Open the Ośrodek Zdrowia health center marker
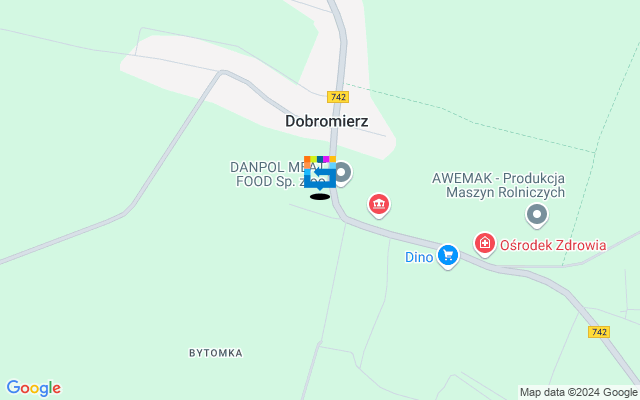Screen dimensions: 640x400 pos(485,243)
